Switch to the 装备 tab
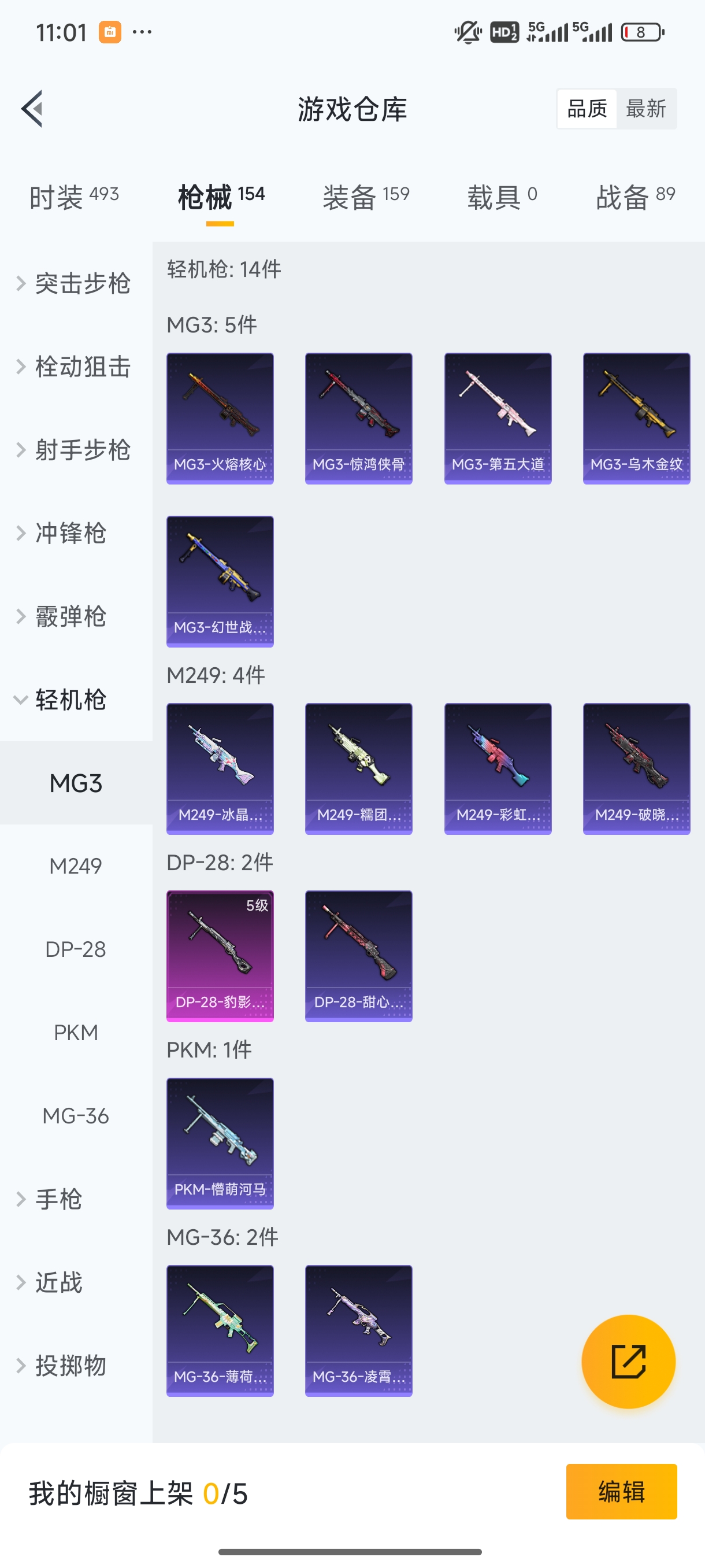The height and width of the screenshot is (1568, 705). pyautogui.click(x=366, y=197)
